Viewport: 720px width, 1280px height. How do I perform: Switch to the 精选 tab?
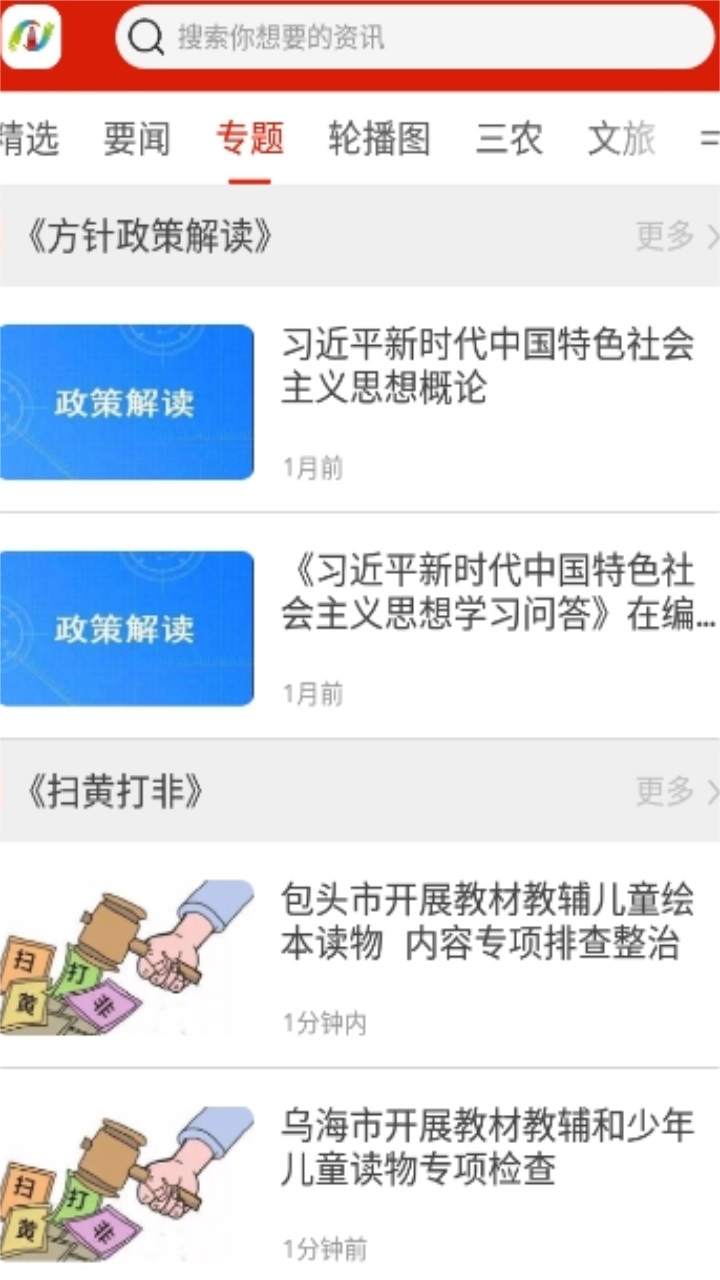[x=25, y=139]
